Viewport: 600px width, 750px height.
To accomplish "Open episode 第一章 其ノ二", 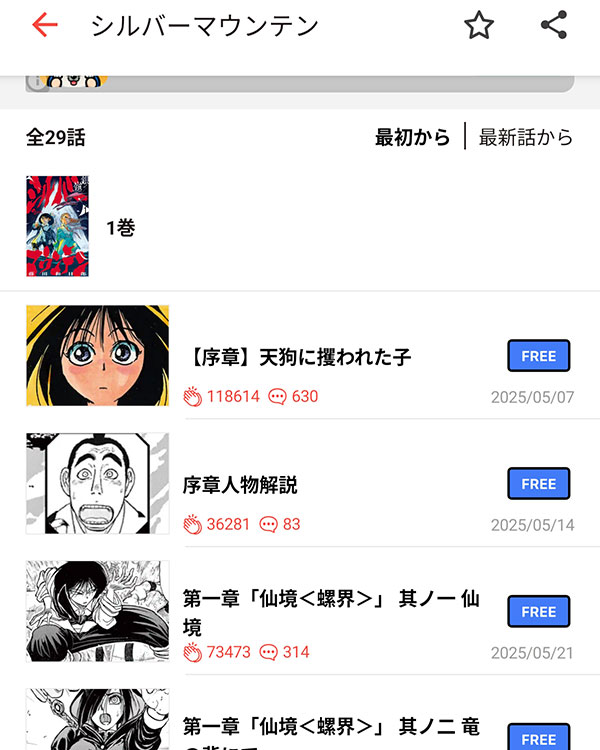I will point(330,725).
